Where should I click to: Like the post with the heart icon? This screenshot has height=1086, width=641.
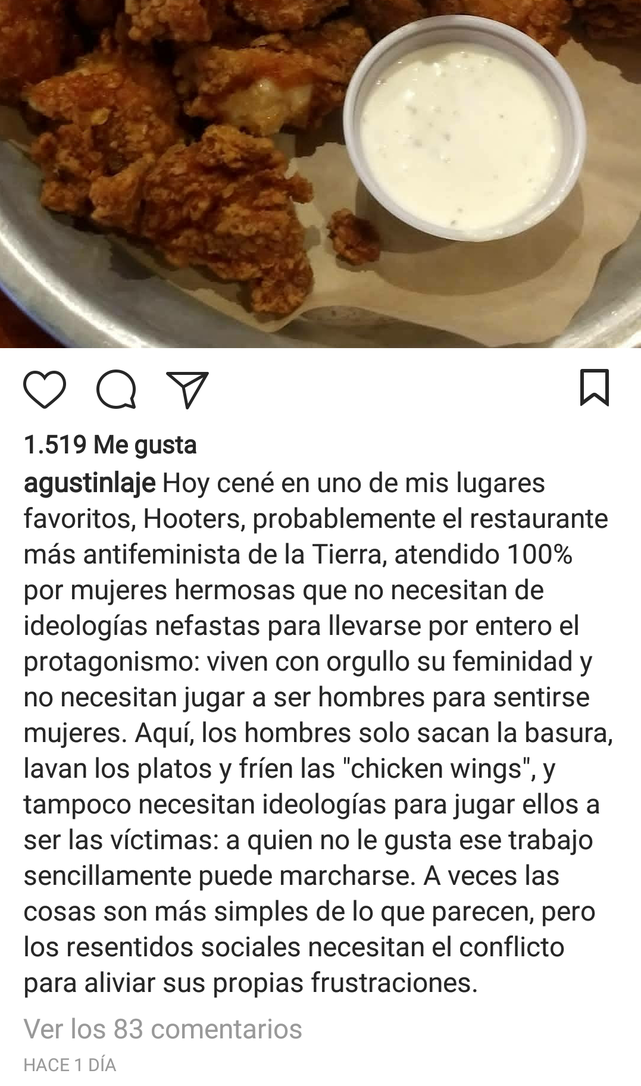point(45,388)
